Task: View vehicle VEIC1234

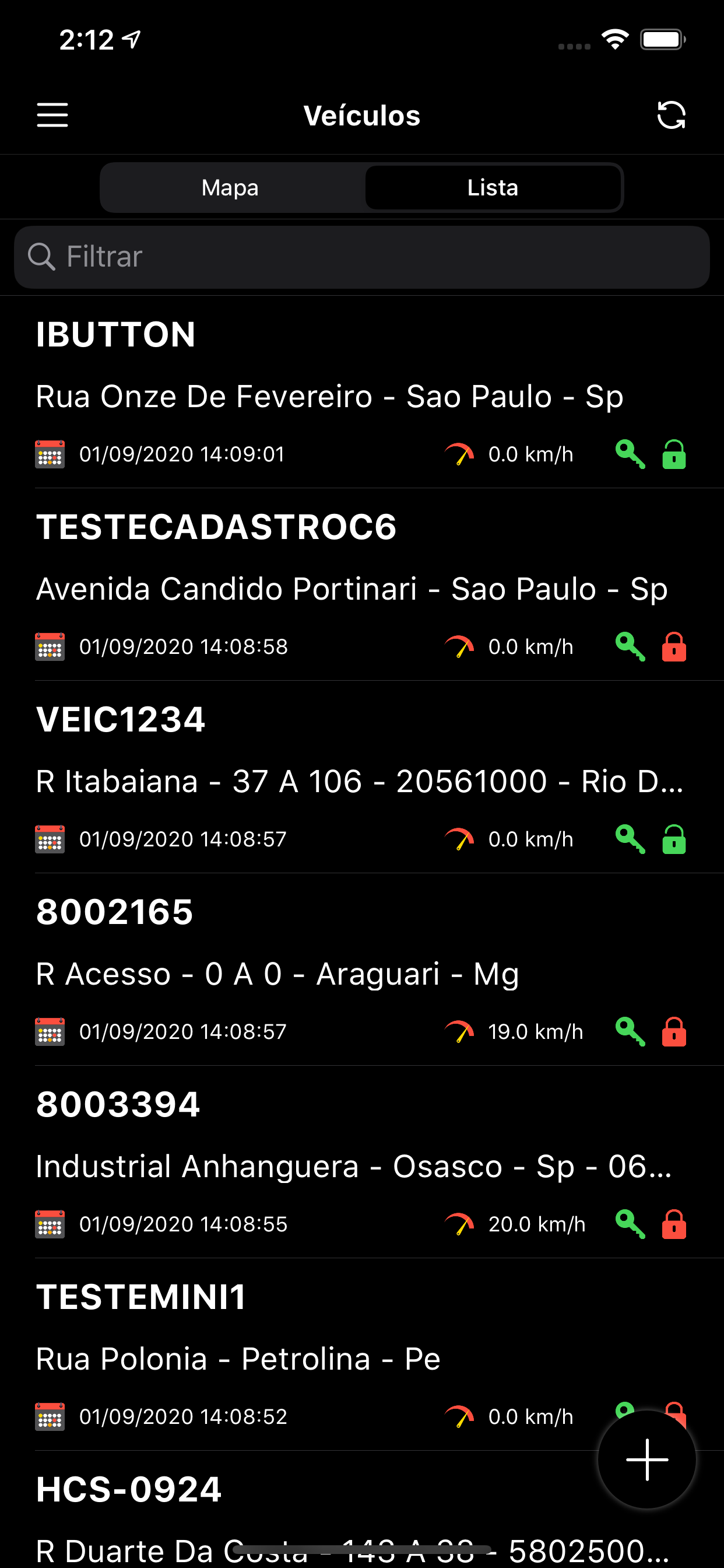Action: click(x=362, y=778)
